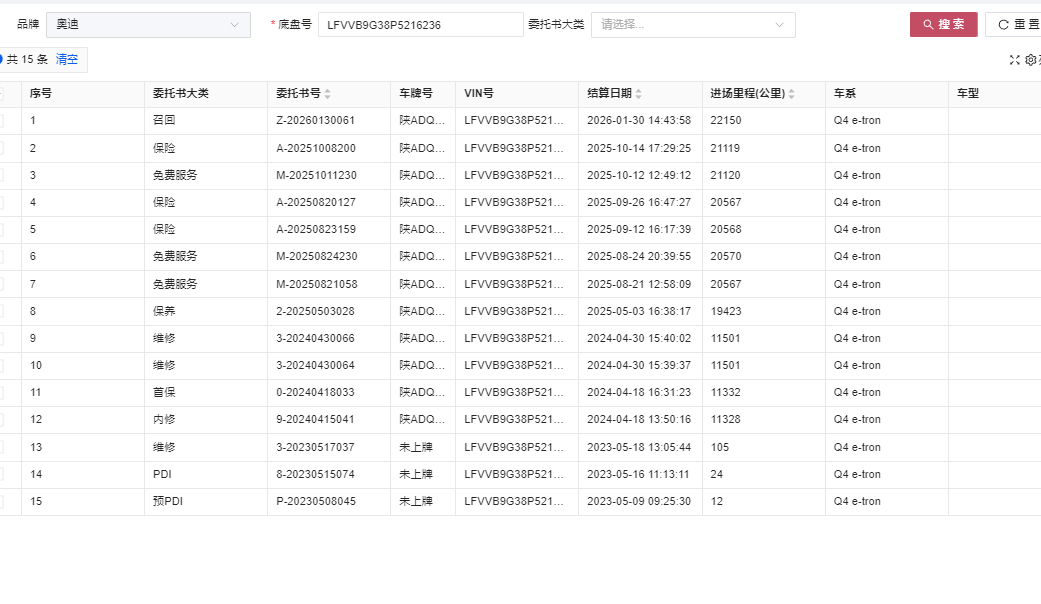
Task: Sort by 进场里程(公里) column
Action: (x=791, y=94)
